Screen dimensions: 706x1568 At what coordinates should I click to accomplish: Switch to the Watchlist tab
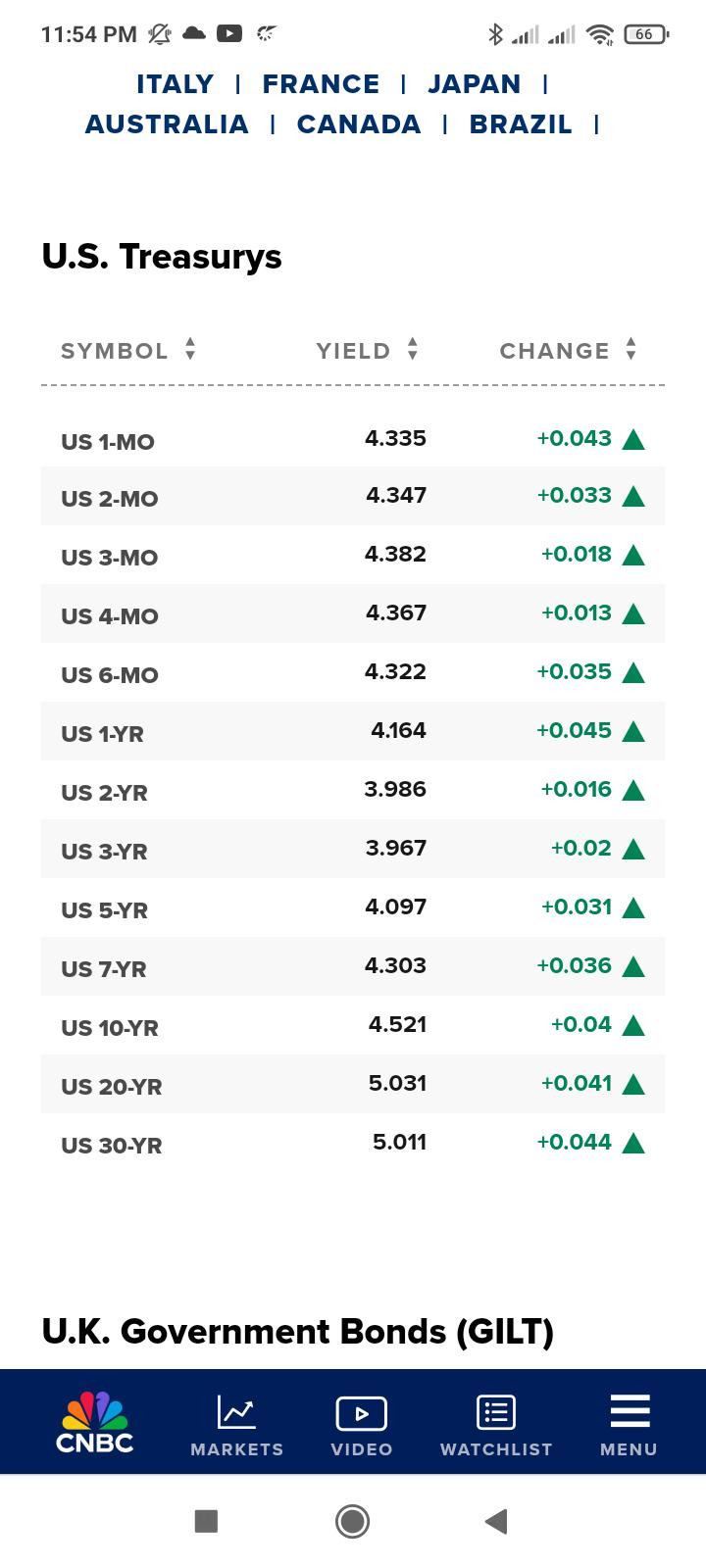(496, 1424)
